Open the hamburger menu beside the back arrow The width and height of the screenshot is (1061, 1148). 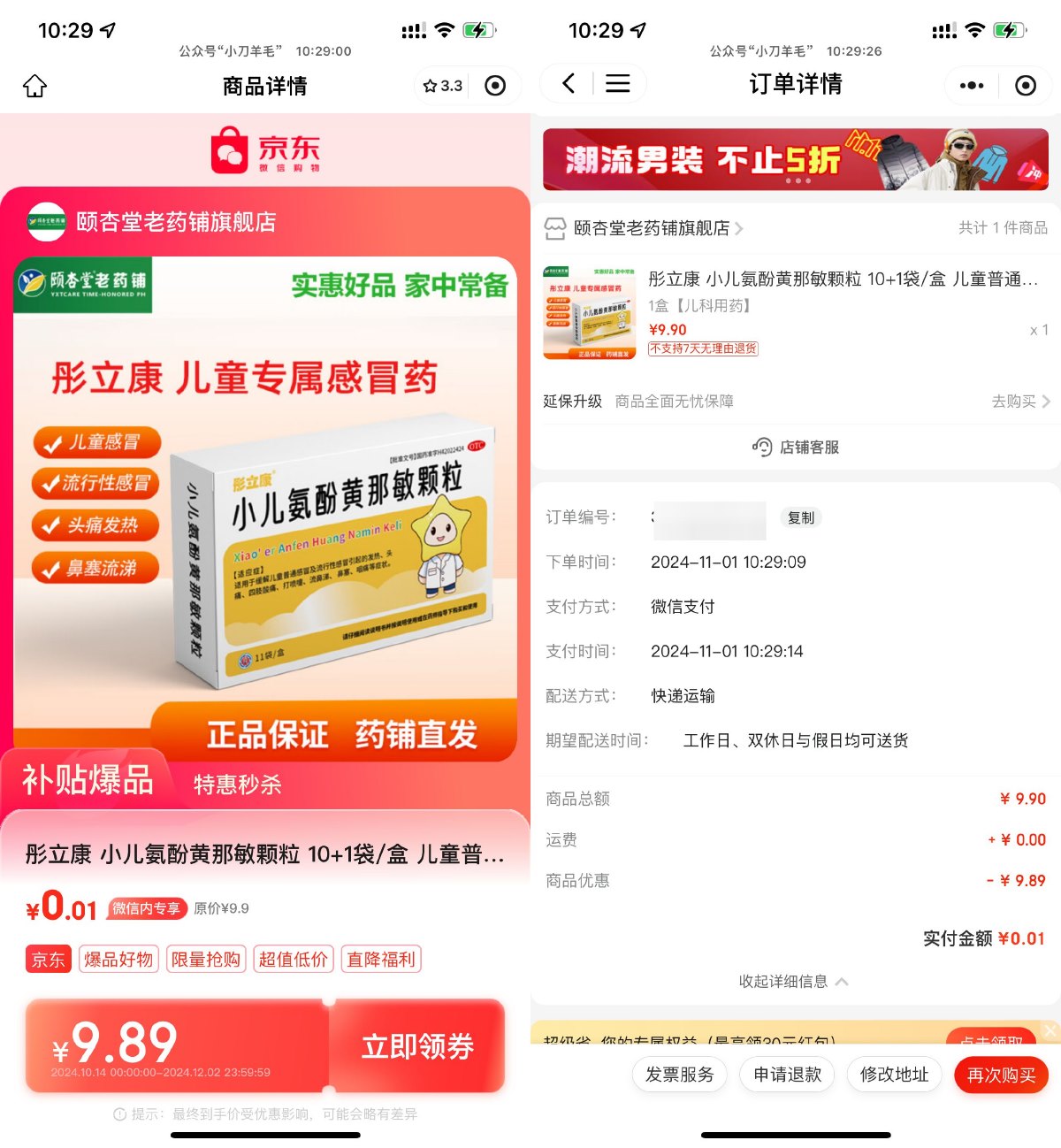point(617,84)
